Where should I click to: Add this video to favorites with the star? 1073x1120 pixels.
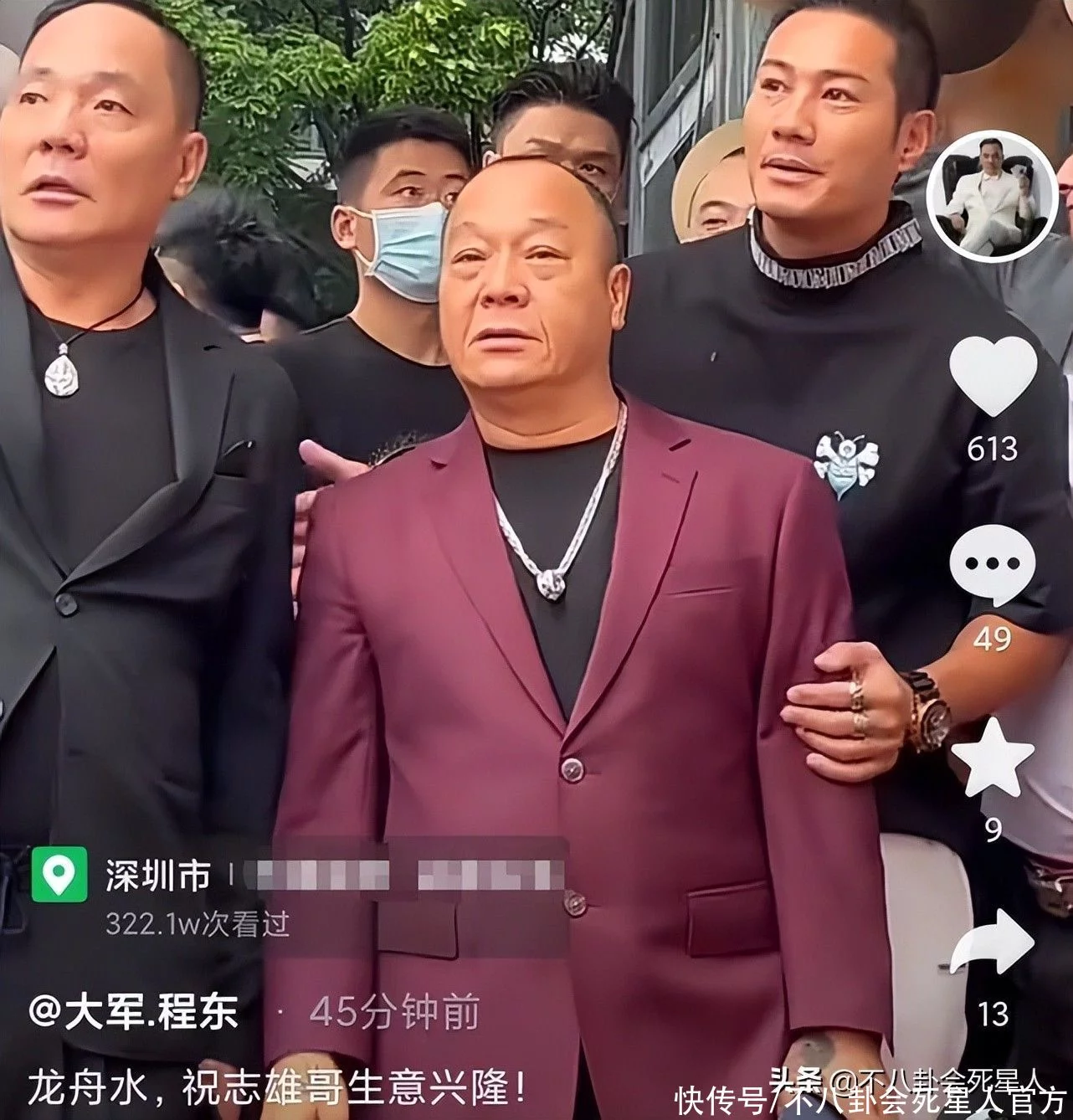pyautogui.click(x=993, y=759)
